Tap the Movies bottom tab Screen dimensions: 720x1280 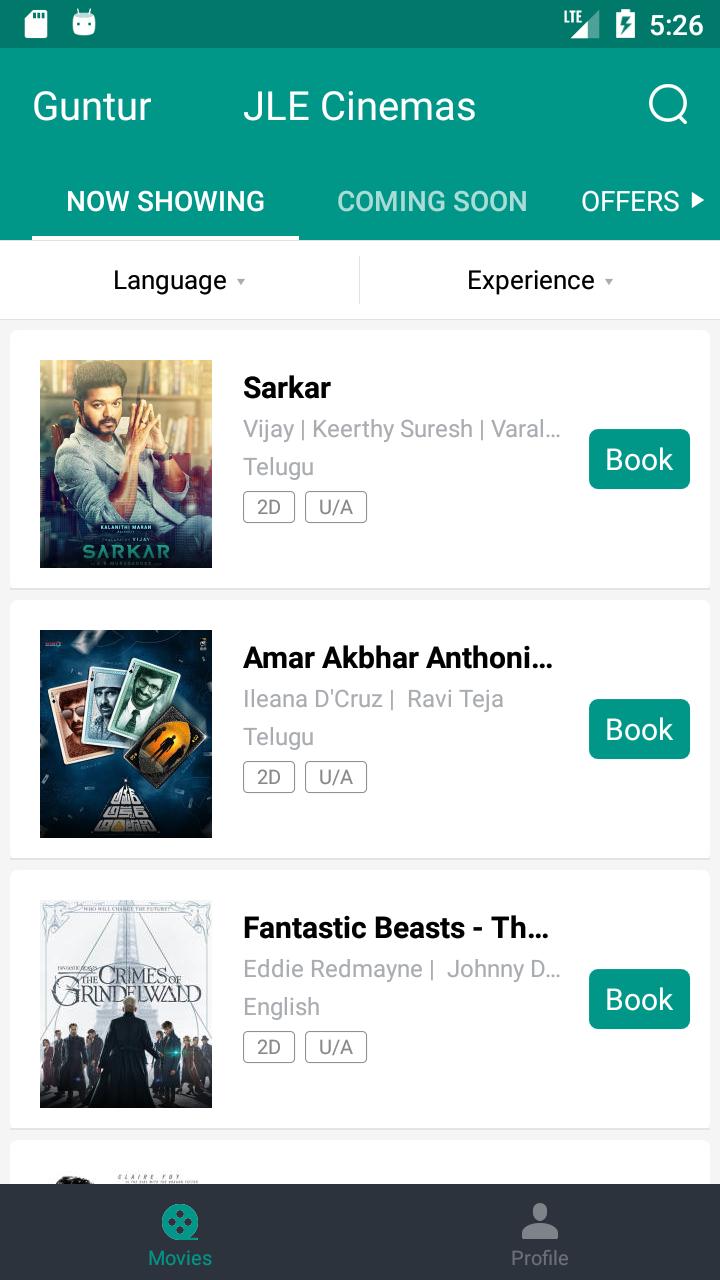[180, 1234]
